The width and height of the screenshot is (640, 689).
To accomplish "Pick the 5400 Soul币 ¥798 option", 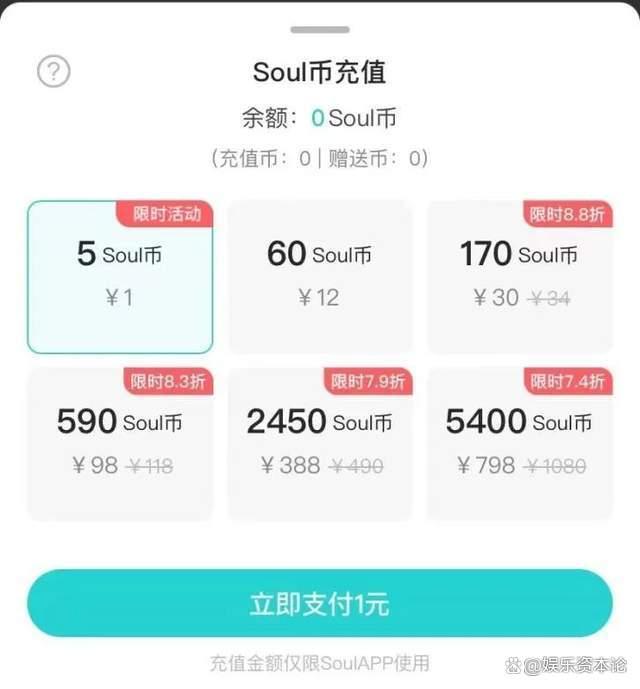I will click(x=519, y=443).
